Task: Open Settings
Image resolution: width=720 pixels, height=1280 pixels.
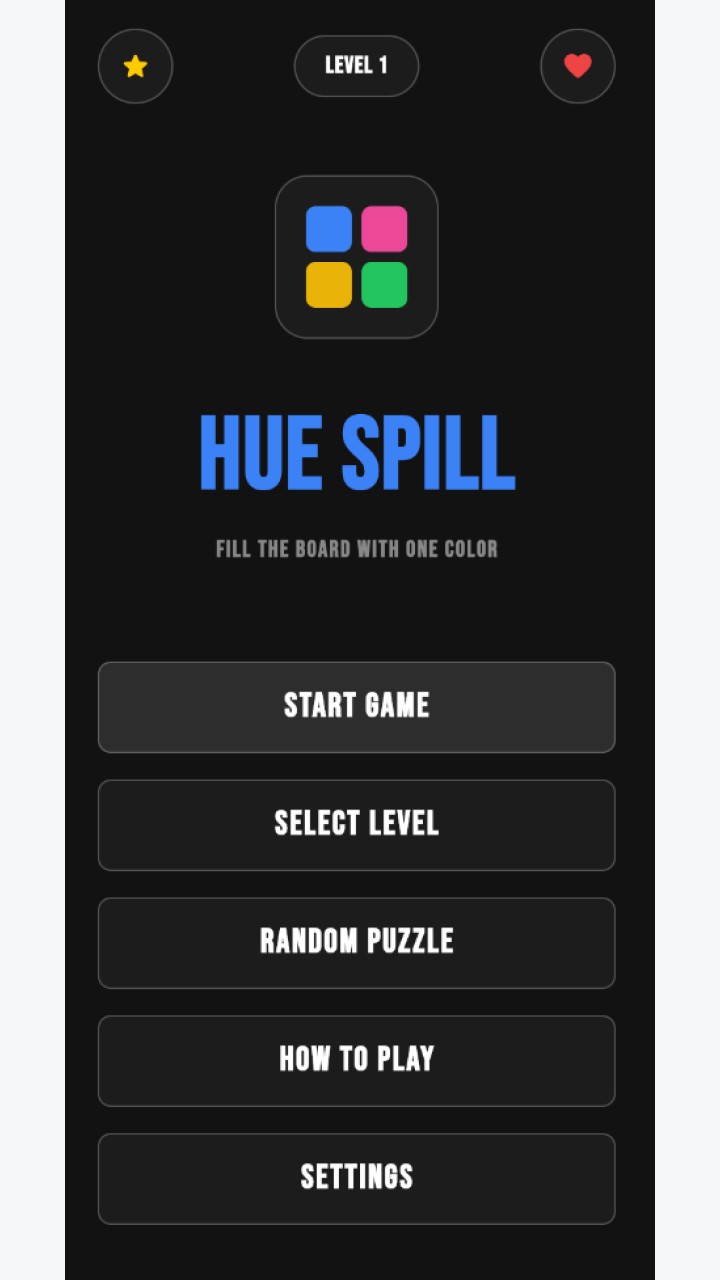Action: (x=356, y=1179)
